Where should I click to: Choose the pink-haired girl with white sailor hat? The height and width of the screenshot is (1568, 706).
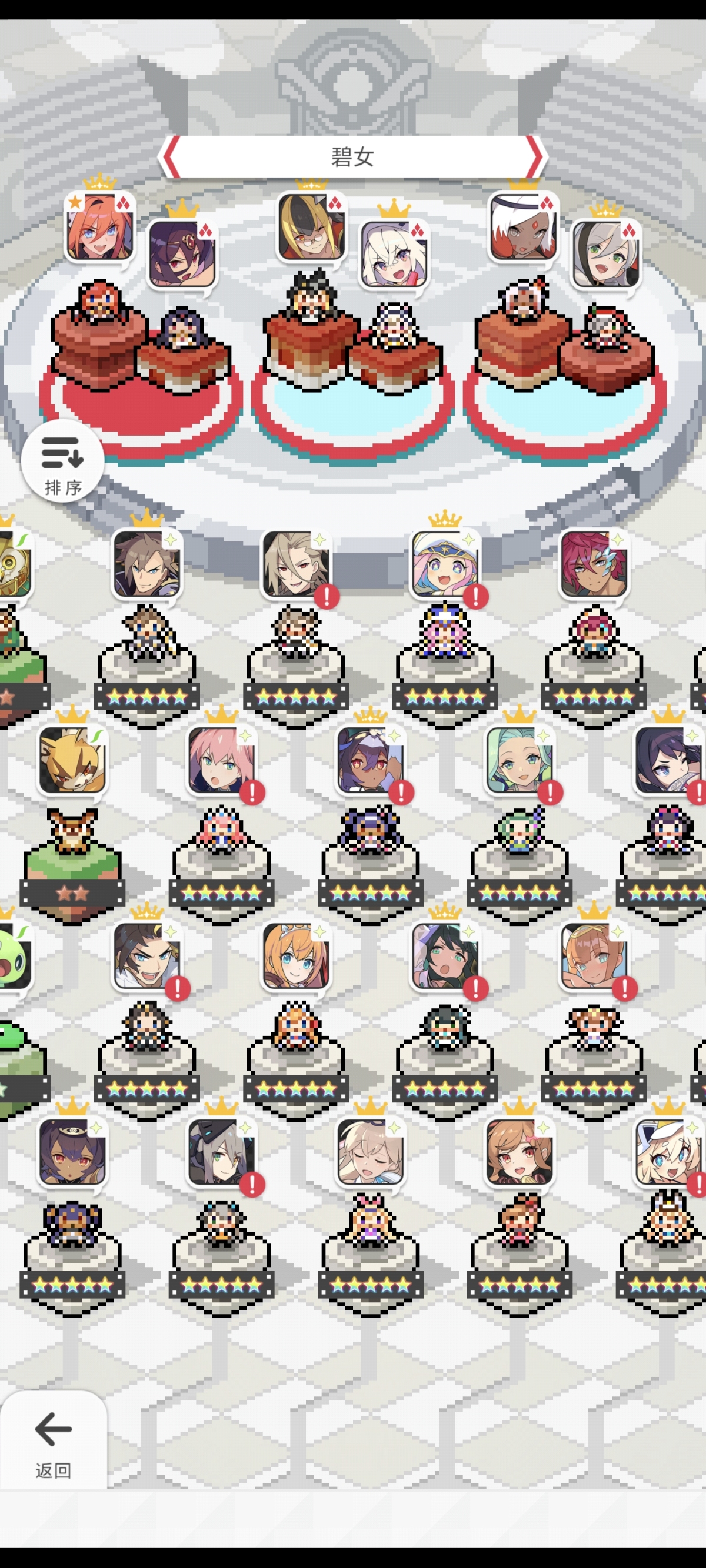pyautogui.click(x=444, y=565)
